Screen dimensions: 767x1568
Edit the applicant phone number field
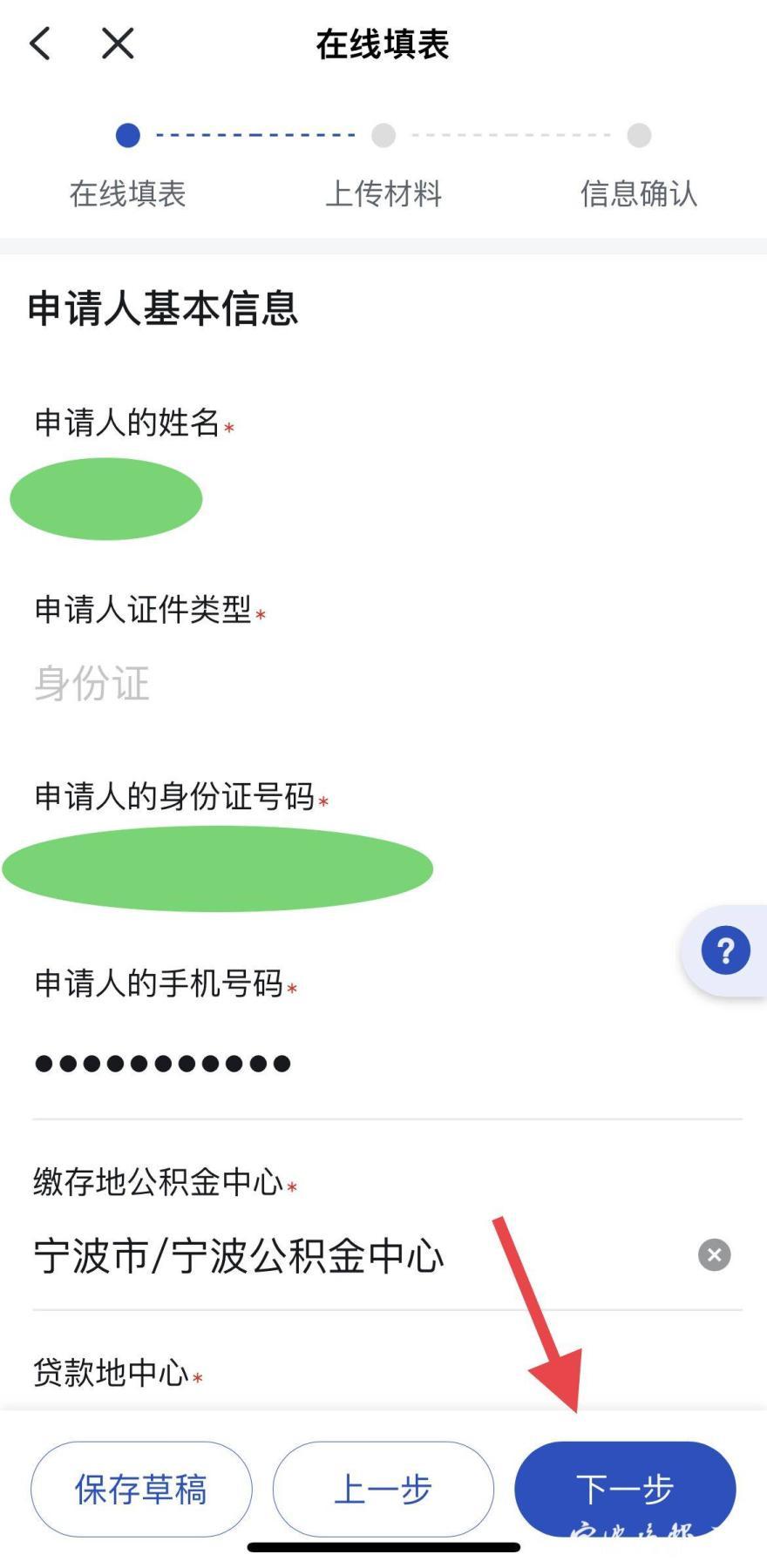(x=349, y=1064)
